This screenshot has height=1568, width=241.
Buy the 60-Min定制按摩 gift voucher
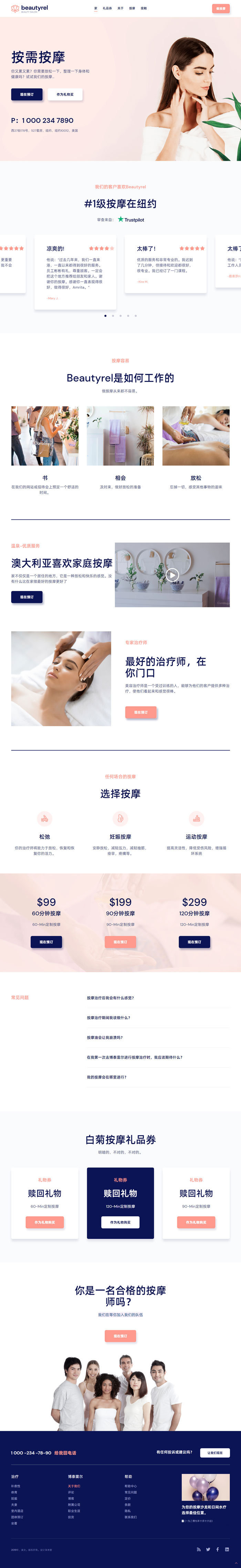point(44,1222)
